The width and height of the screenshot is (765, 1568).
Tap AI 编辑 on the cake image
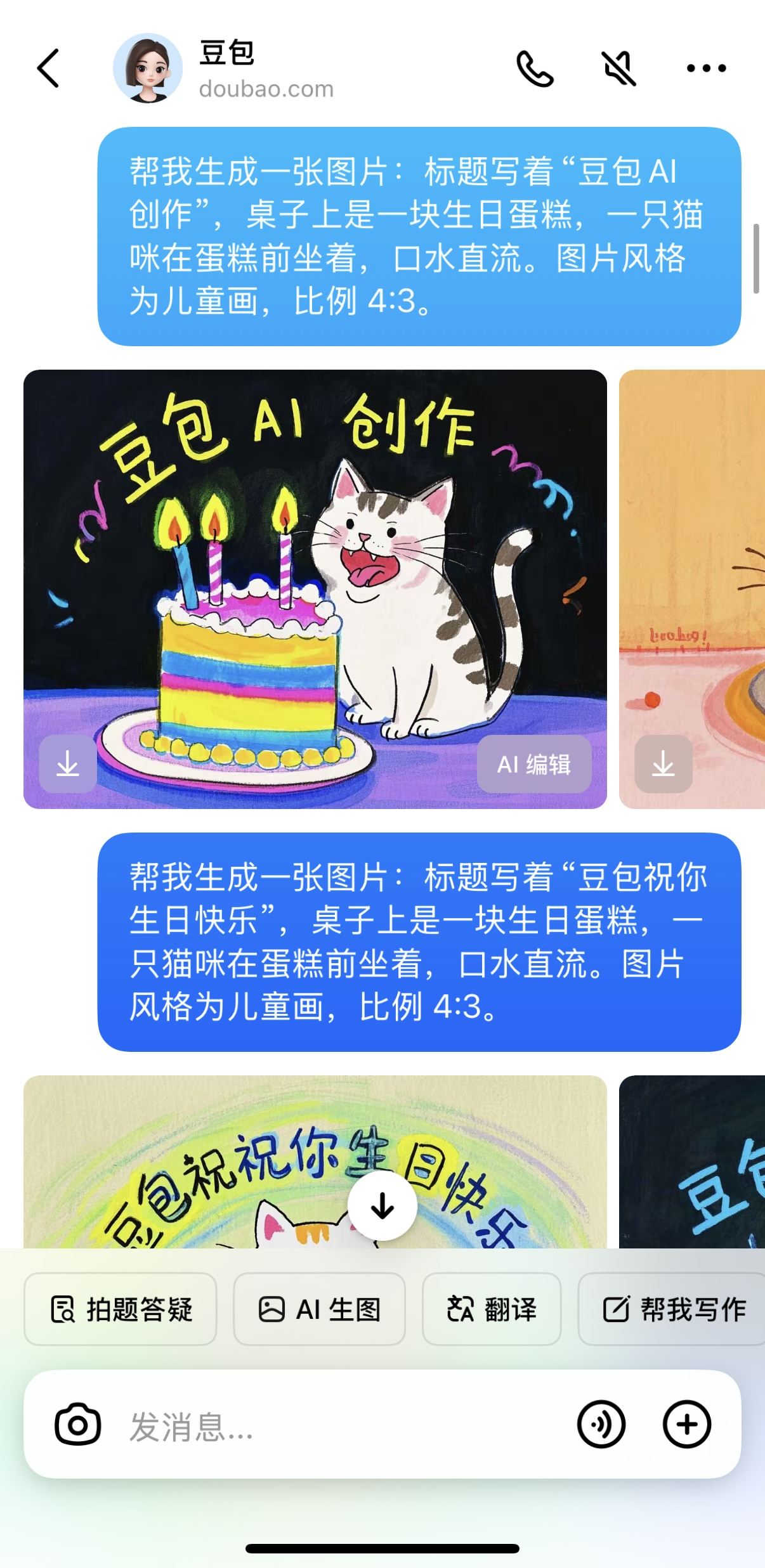click(x=534, y=763)
